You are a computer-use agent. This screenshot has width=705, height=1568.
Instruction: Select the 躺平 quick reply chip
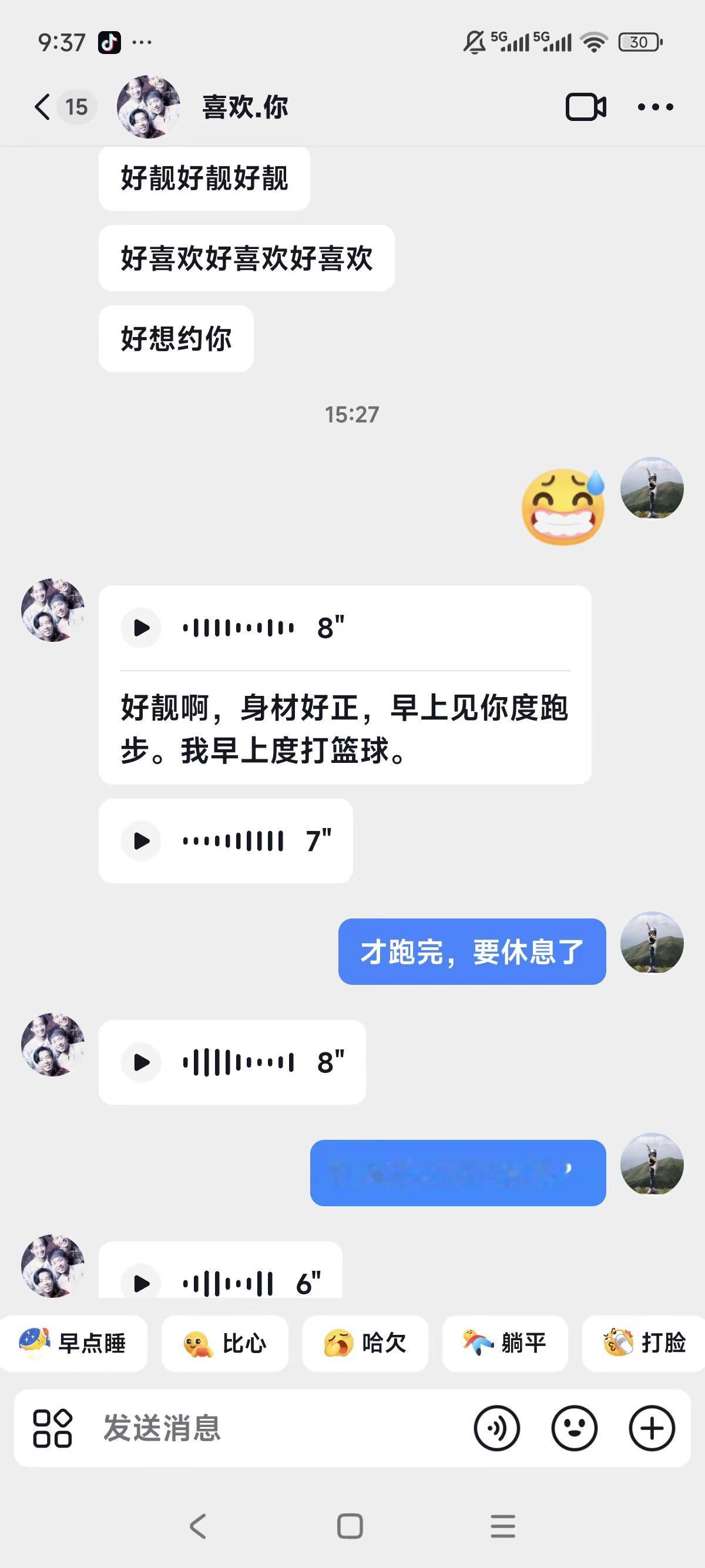[505, 1344]
